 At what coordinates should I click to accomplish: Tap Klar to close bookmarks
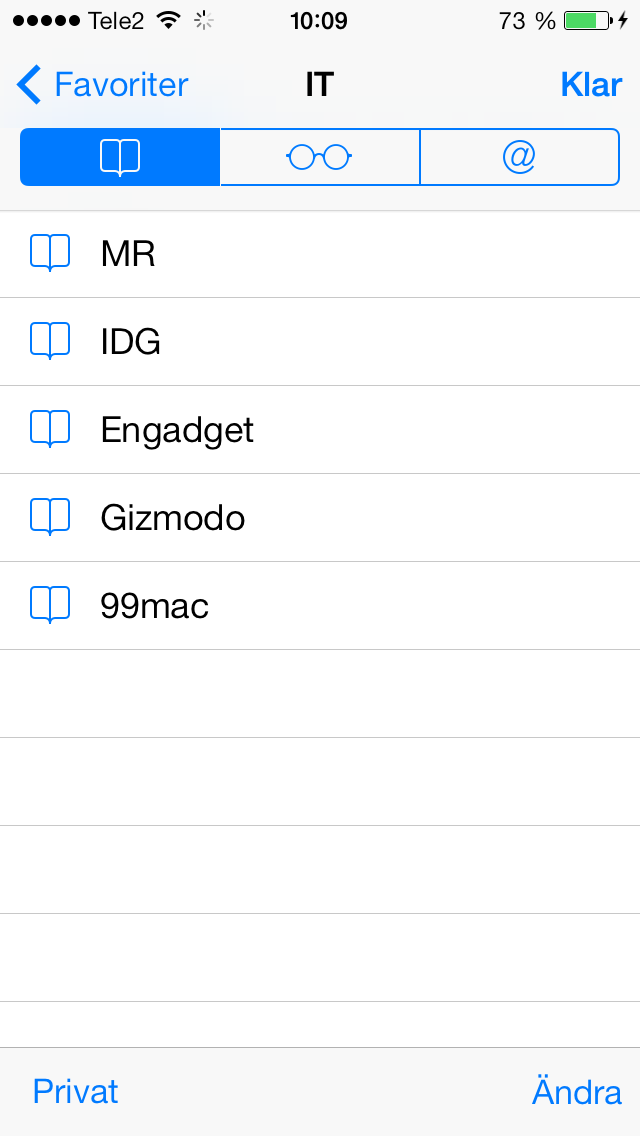[x=591, y=85]
